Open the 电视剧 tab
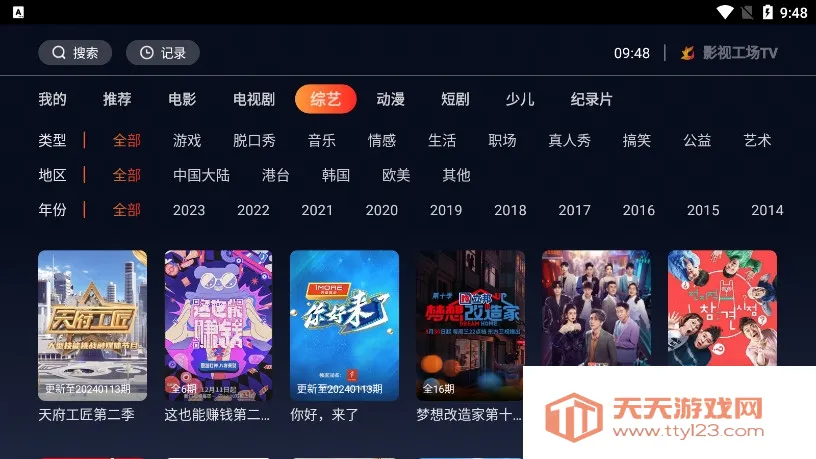 [x=253, y=99]
